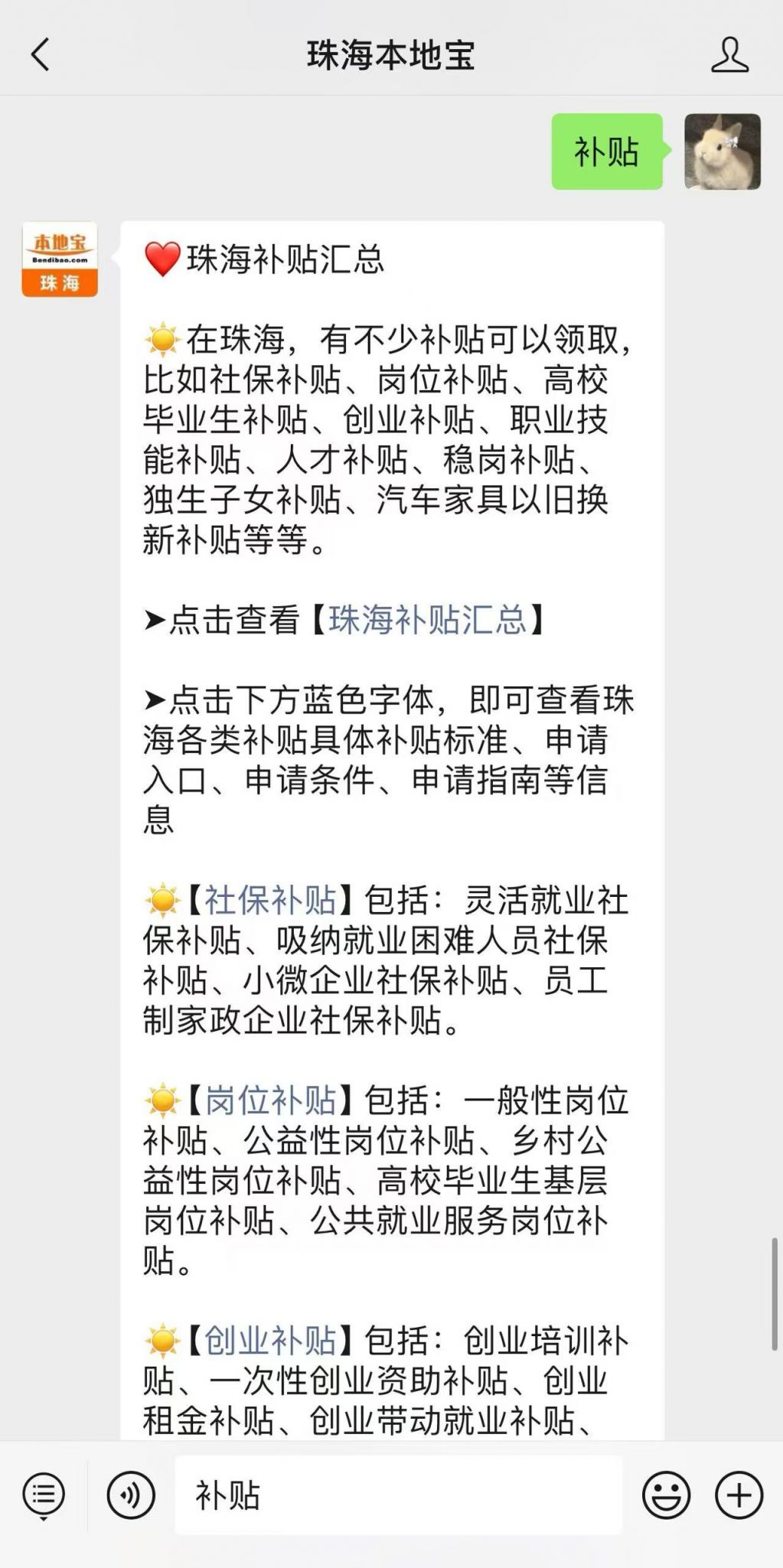Viewport: 783px width, 1568px height.
Task: Open the emoji picker
Action: pyautogui.click(x=665, y=1494)
